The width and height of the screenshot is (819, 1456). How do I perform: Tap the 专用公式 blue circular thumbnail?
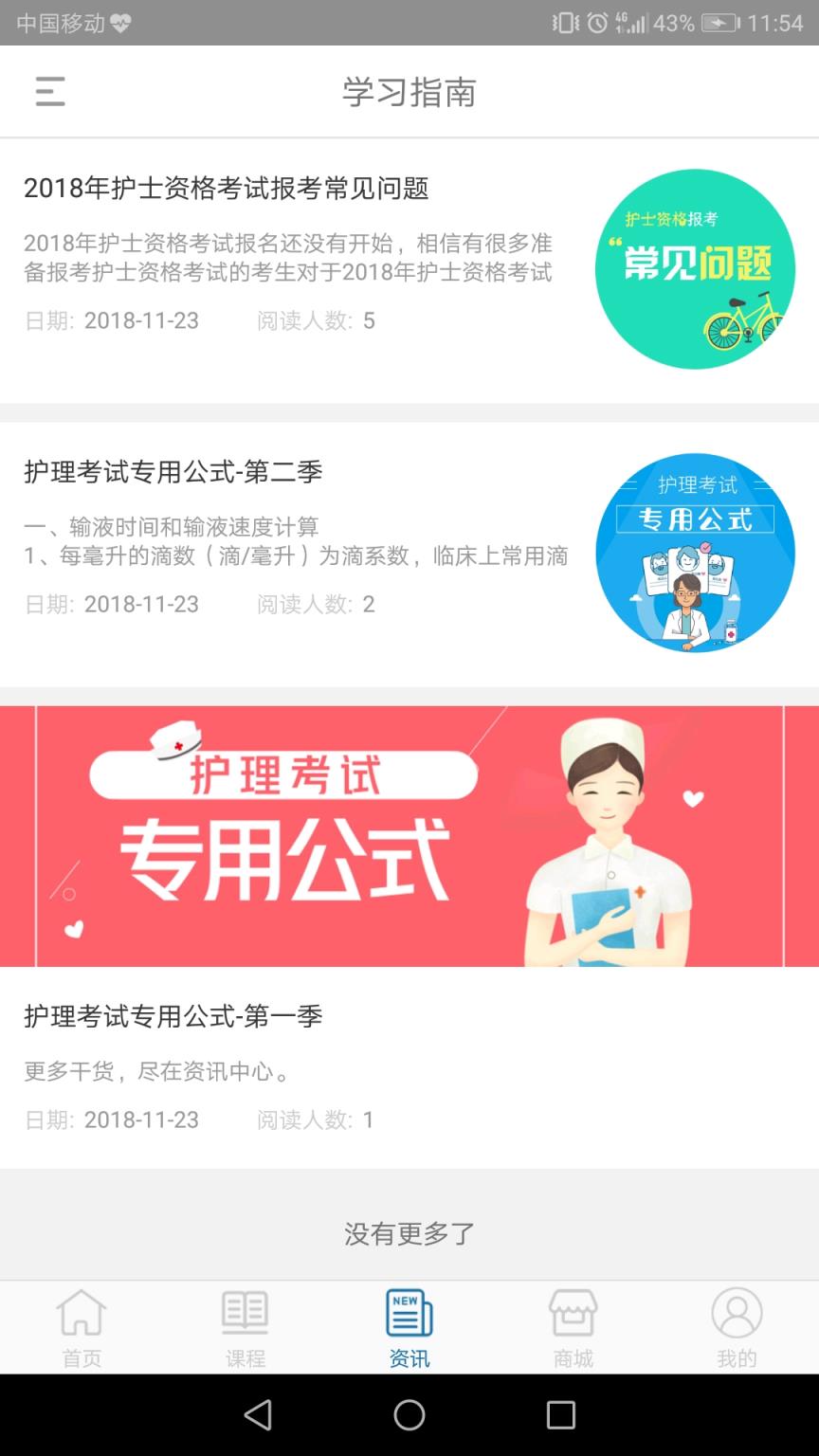pos(697,553)
